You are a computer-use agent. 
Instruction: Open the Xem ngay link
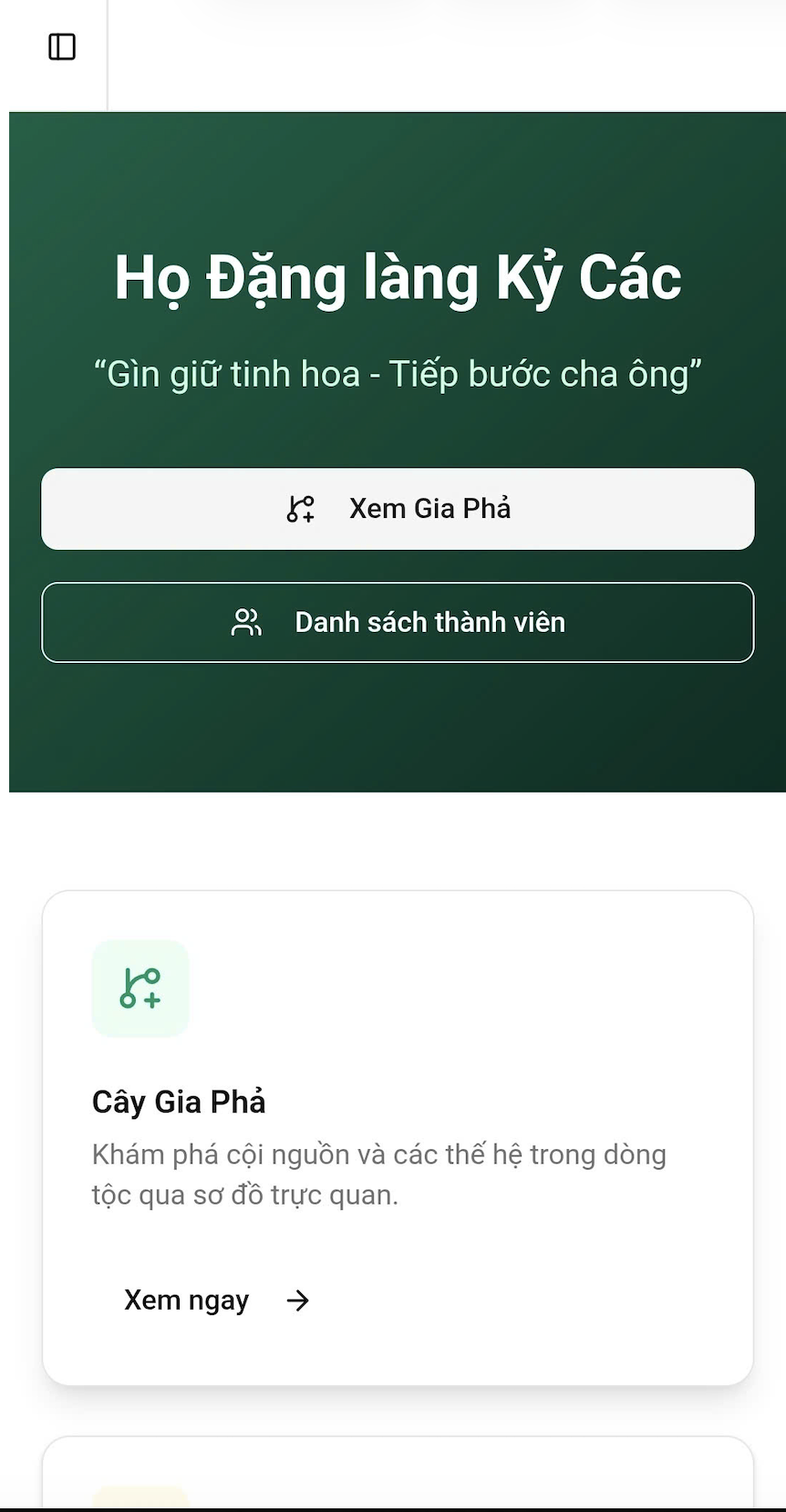[186, 1300]
